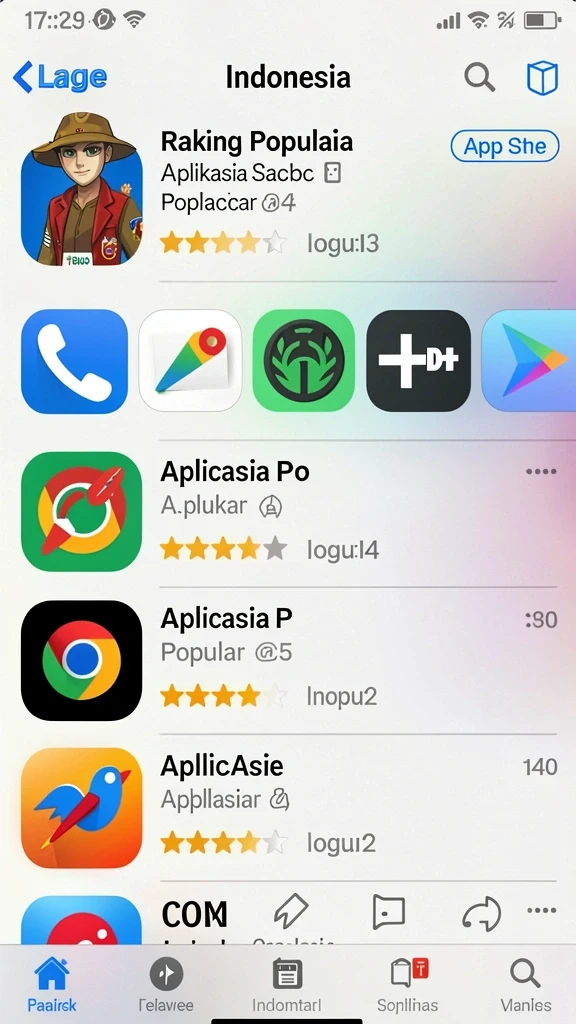This screenshot has height=1024, width=576.
Task: Open the blue phone app icon
Action: [74, 361]
